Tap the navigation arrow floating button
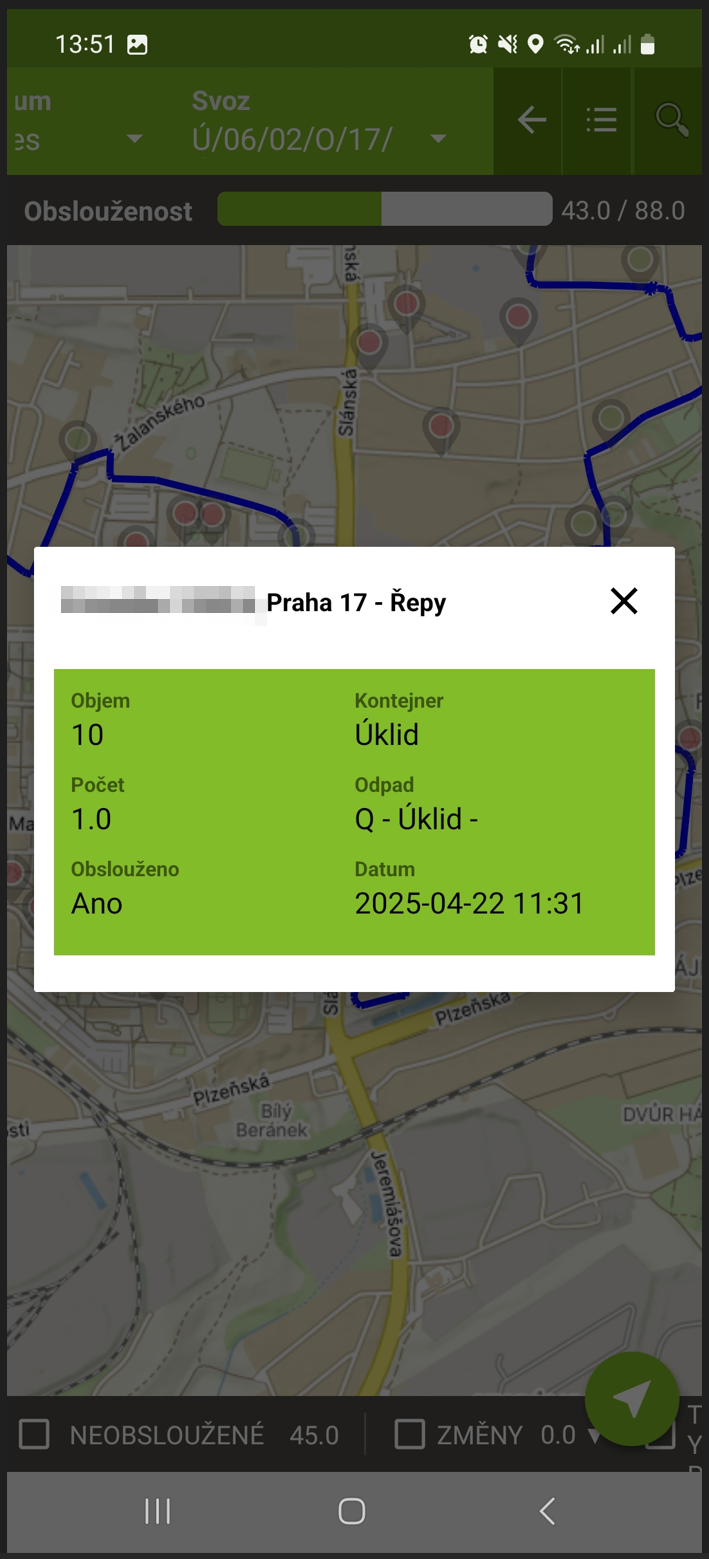 point(632,1399)
